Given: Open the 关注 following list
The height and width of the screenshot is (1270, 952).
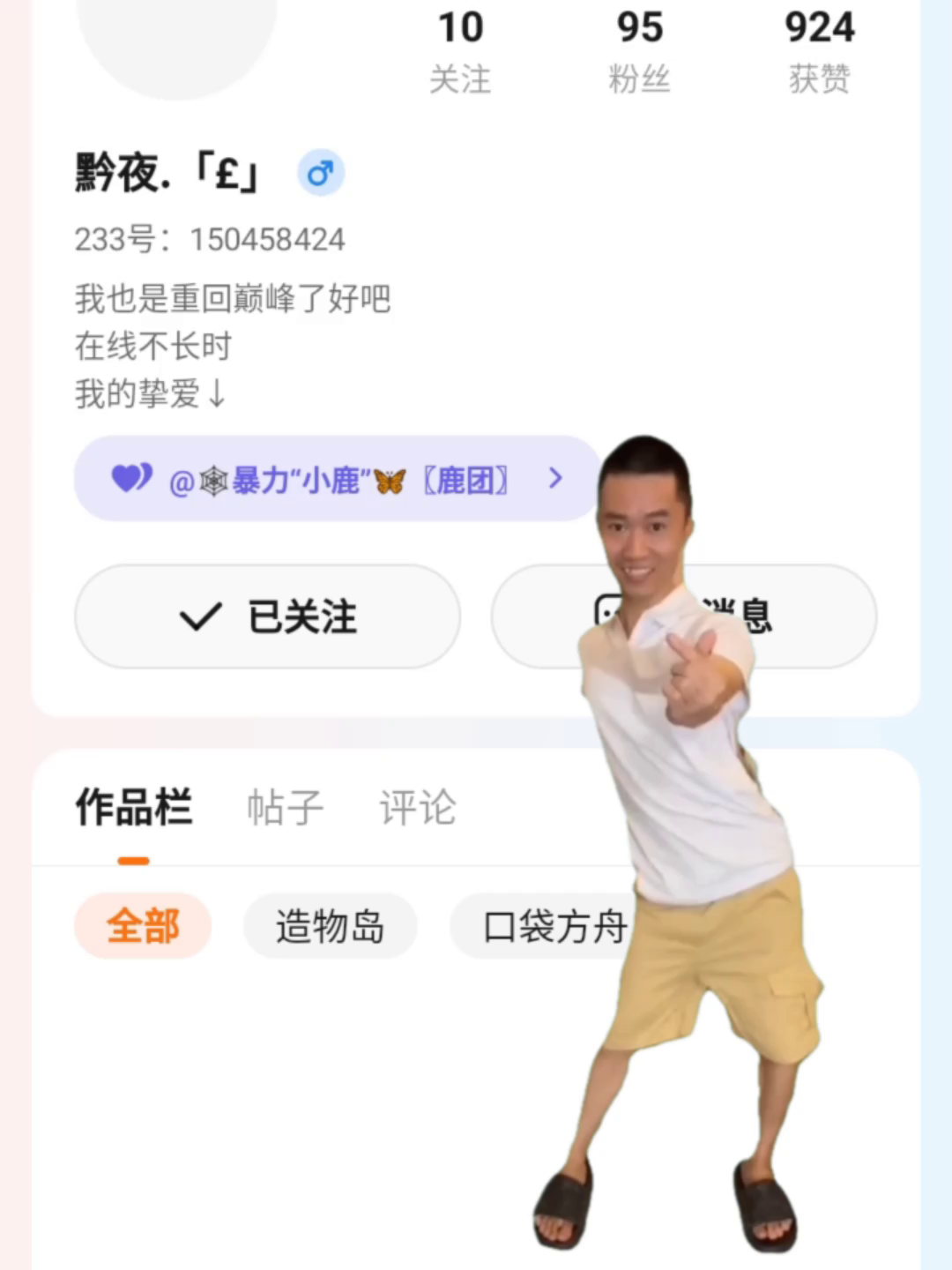Looking at the screenshot, I should [460, 51].
